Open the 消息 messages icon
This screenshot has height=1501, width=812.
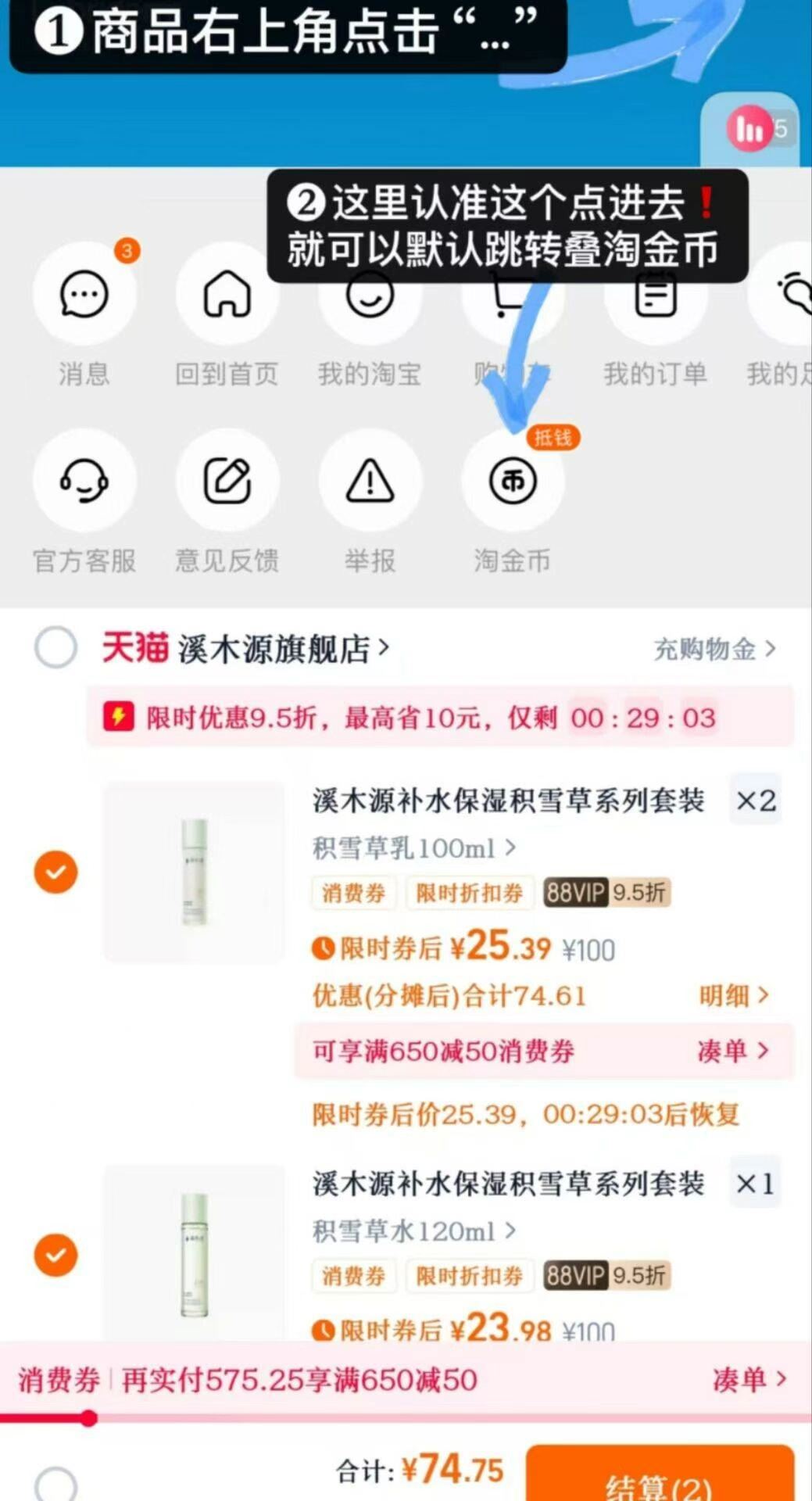(x=84, y=295)
